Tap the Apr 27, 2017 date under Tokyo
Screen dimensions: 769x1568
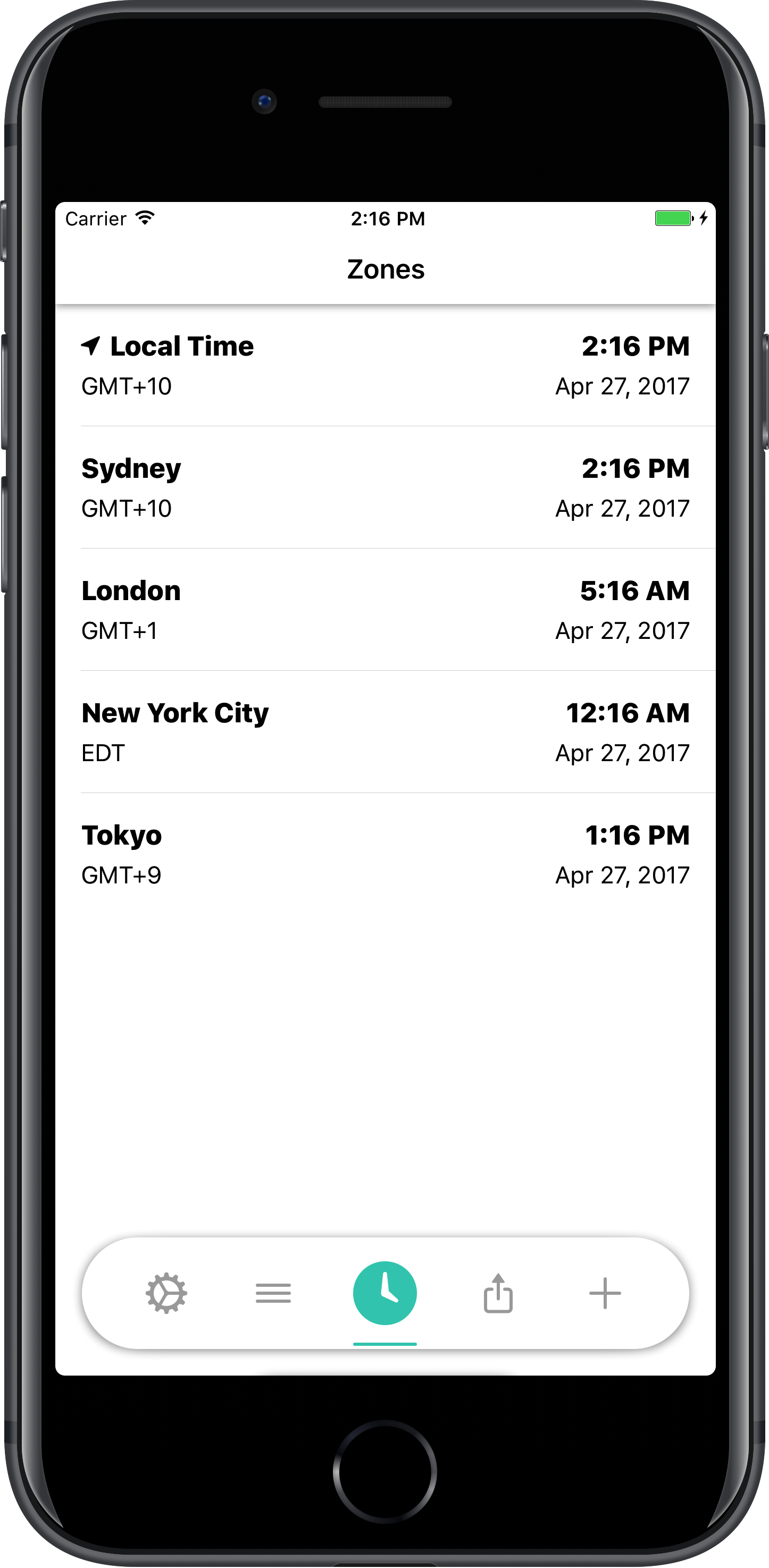point(622,875)
